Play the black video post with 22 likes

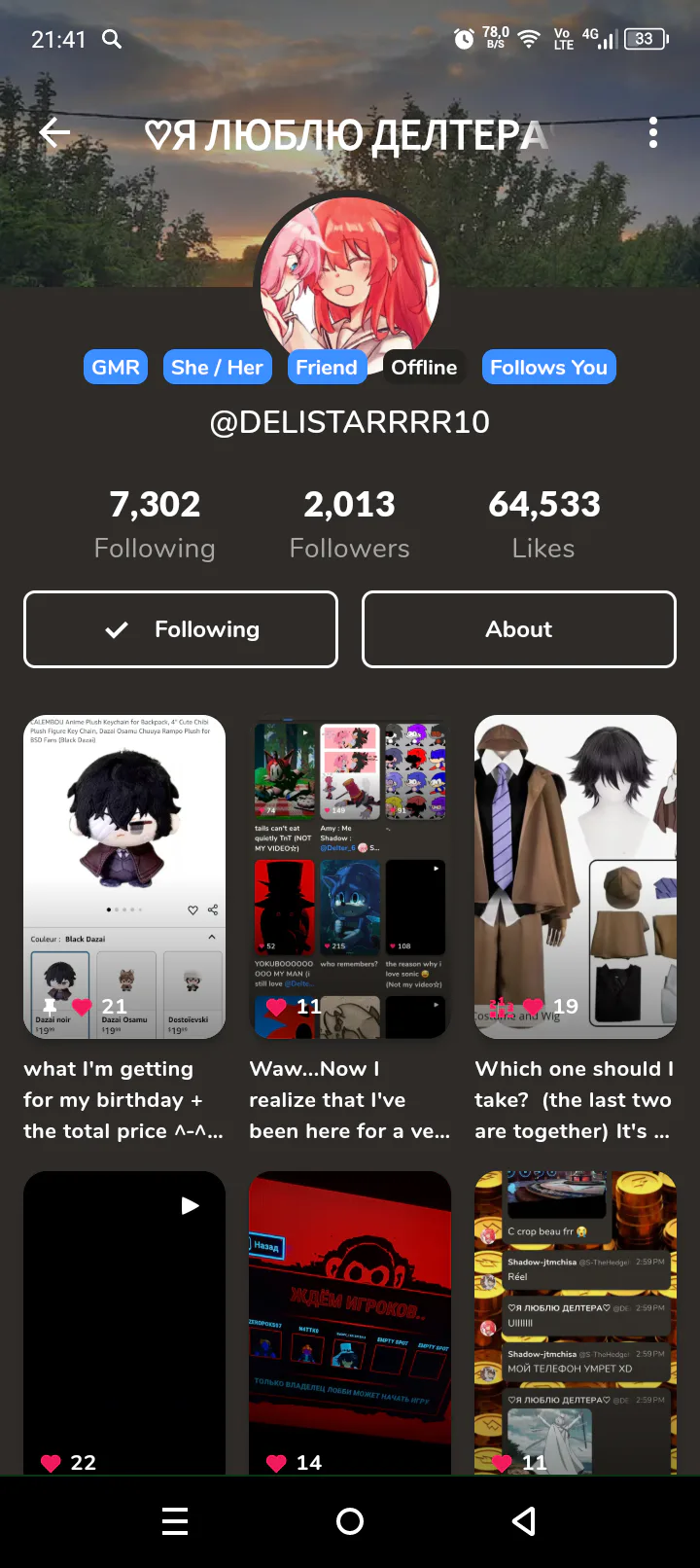point(124,1323)
